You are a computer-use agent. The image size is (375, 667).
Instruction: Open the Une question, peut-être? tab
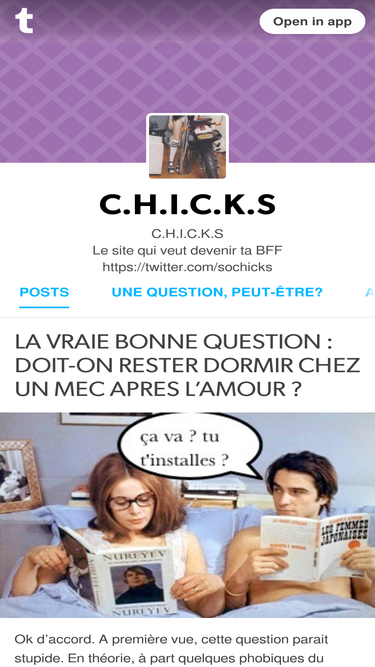pos(217,292)
